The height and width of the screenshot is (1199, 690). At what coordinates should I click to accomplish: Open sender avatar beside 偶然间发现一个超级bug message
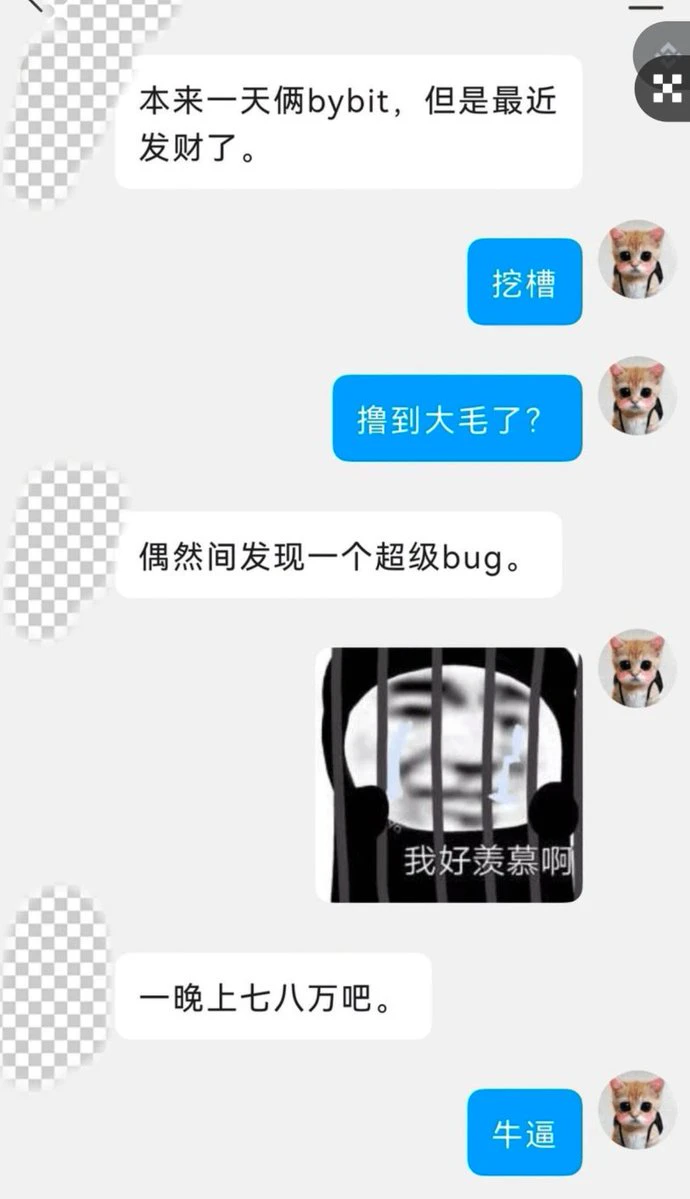(63, 552)
